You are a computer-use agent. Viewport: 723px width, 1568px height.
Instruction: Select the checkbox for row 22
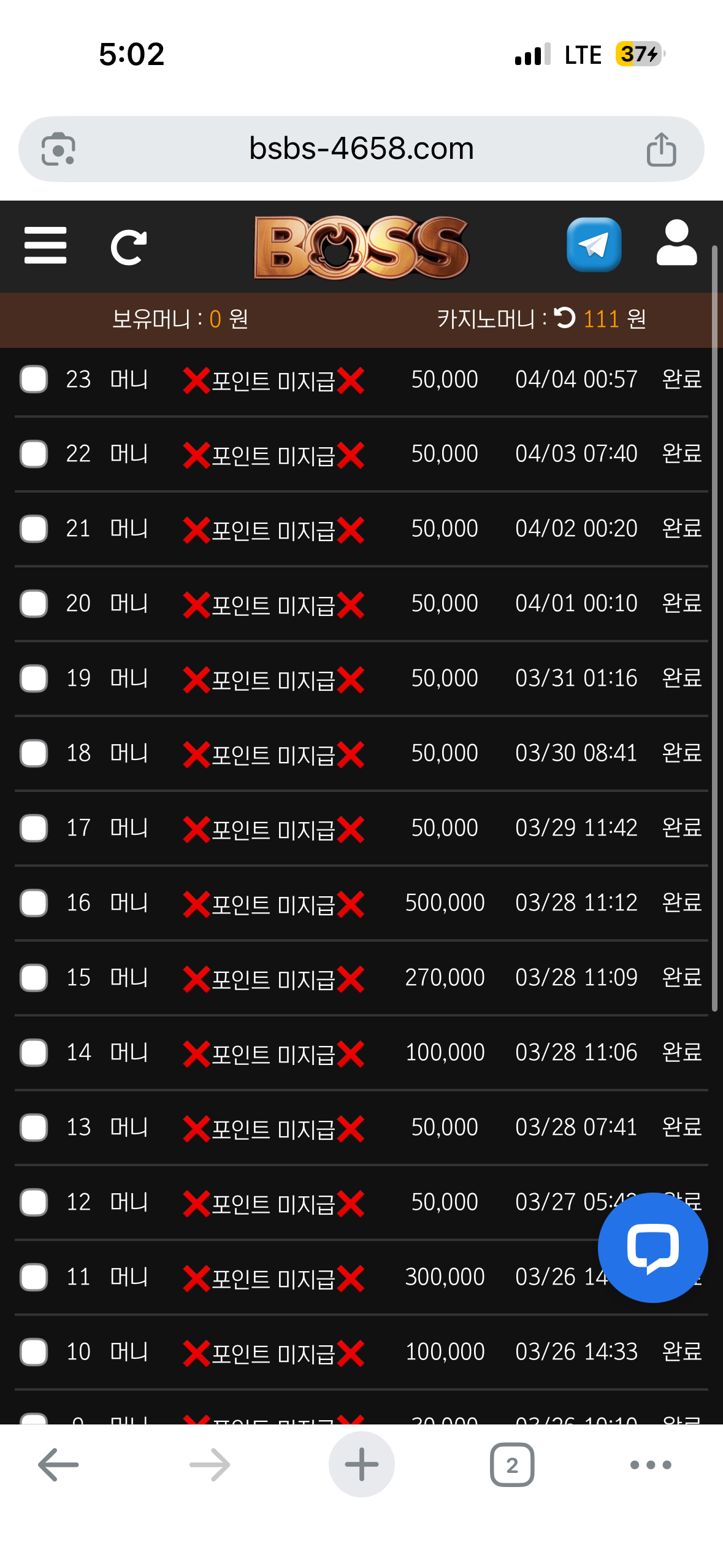pyautogui.click(x=34, y=454)
